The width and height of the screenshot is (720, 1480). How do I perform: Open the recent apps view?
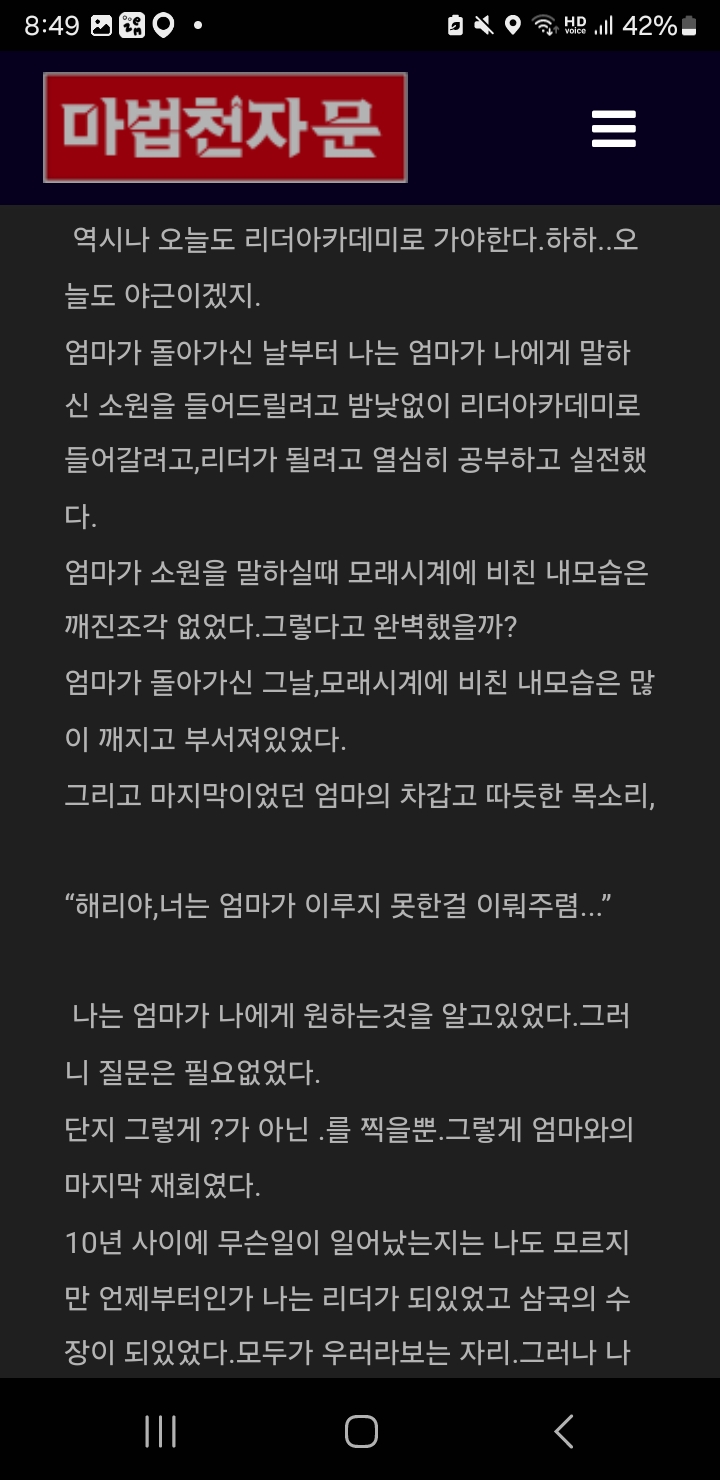click(x=160, y=1431)
